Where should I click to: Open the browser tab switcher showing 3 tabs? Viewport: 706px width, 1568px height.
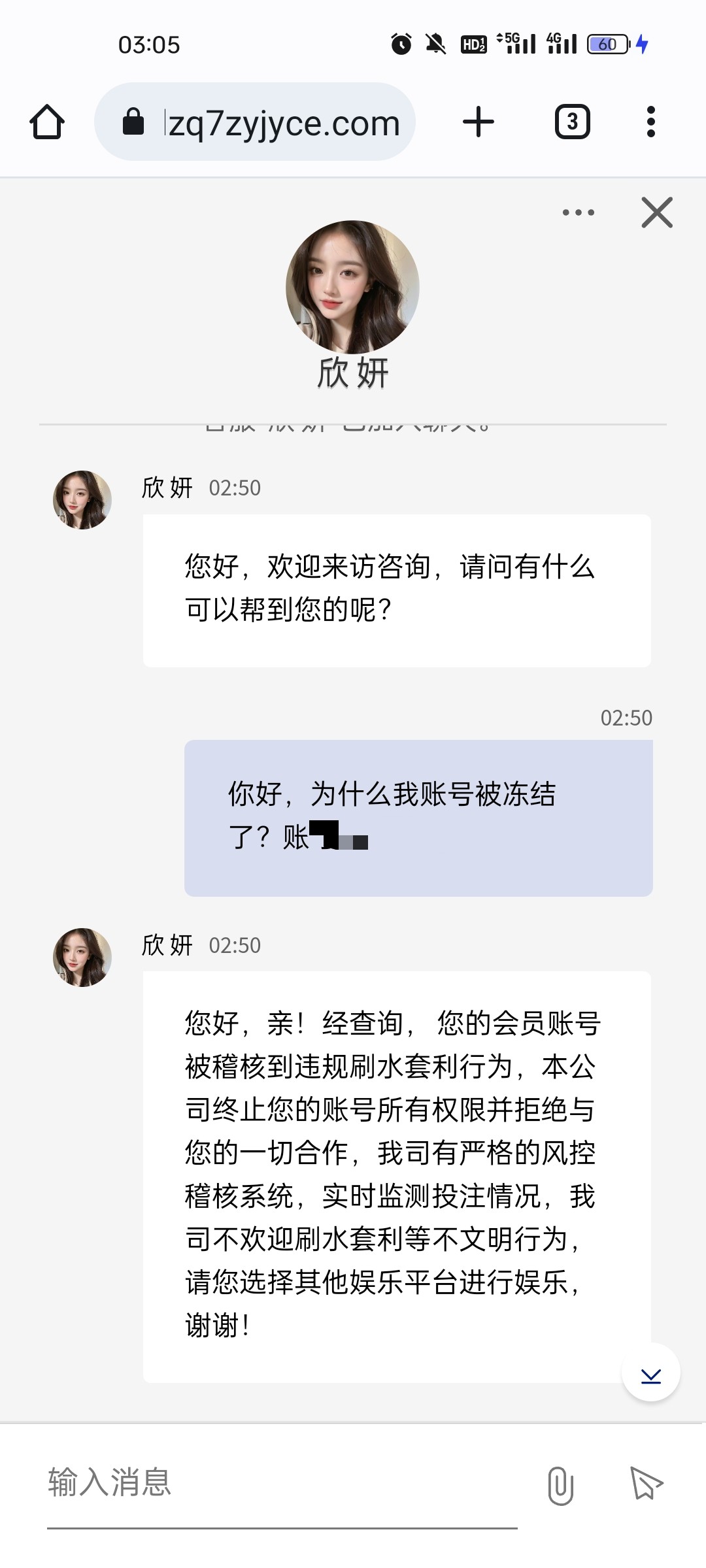pos(572,122)
